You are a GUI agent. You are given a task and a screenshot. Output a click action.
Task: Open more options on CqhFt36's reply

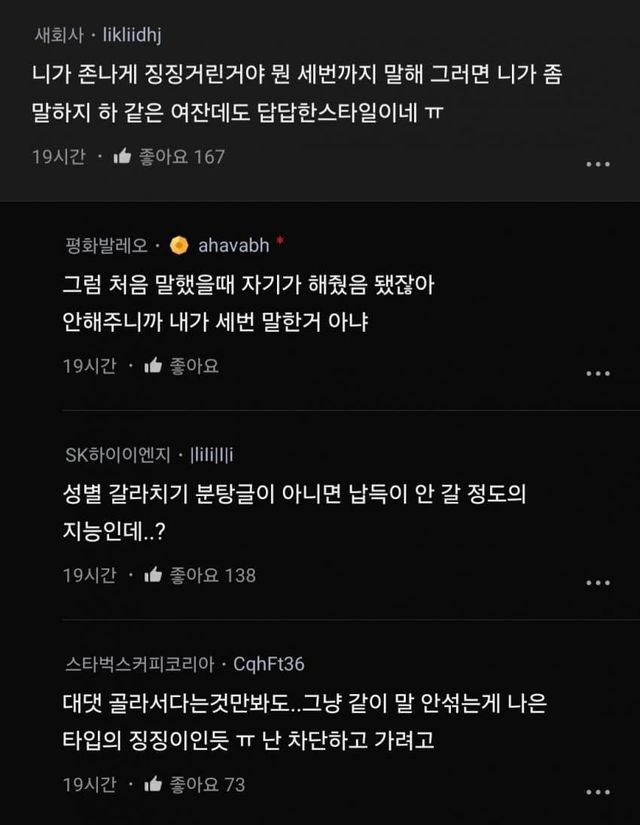(597, 791)
